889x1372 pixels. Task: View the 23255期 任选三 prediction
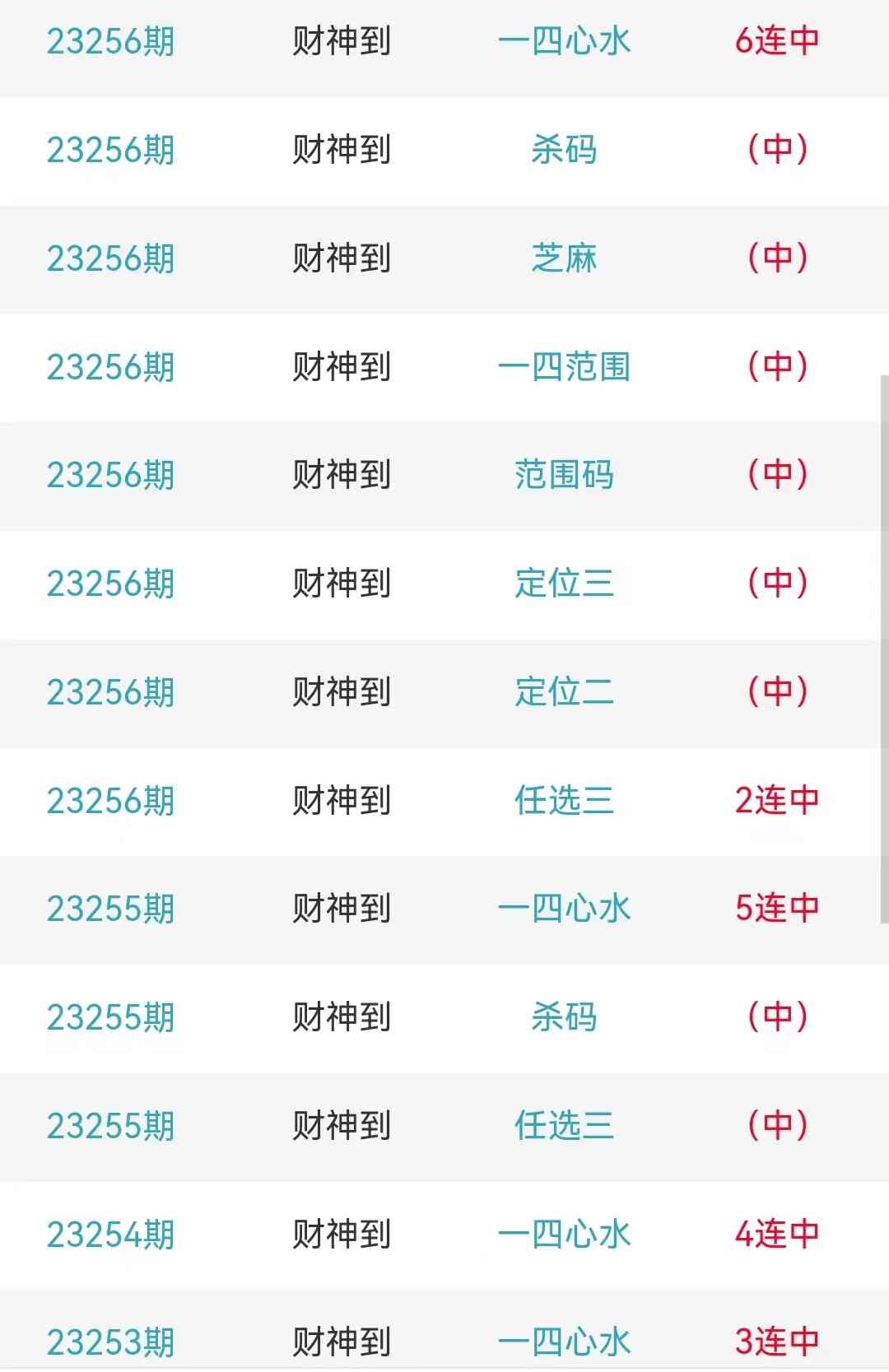click(564, 1126)
